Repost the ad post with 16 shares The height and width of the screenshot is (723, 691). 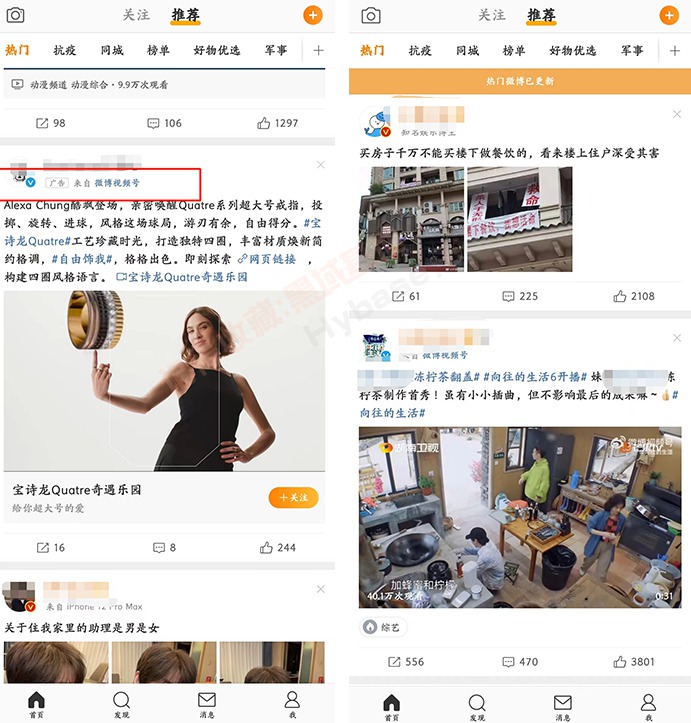click(51, 547)
